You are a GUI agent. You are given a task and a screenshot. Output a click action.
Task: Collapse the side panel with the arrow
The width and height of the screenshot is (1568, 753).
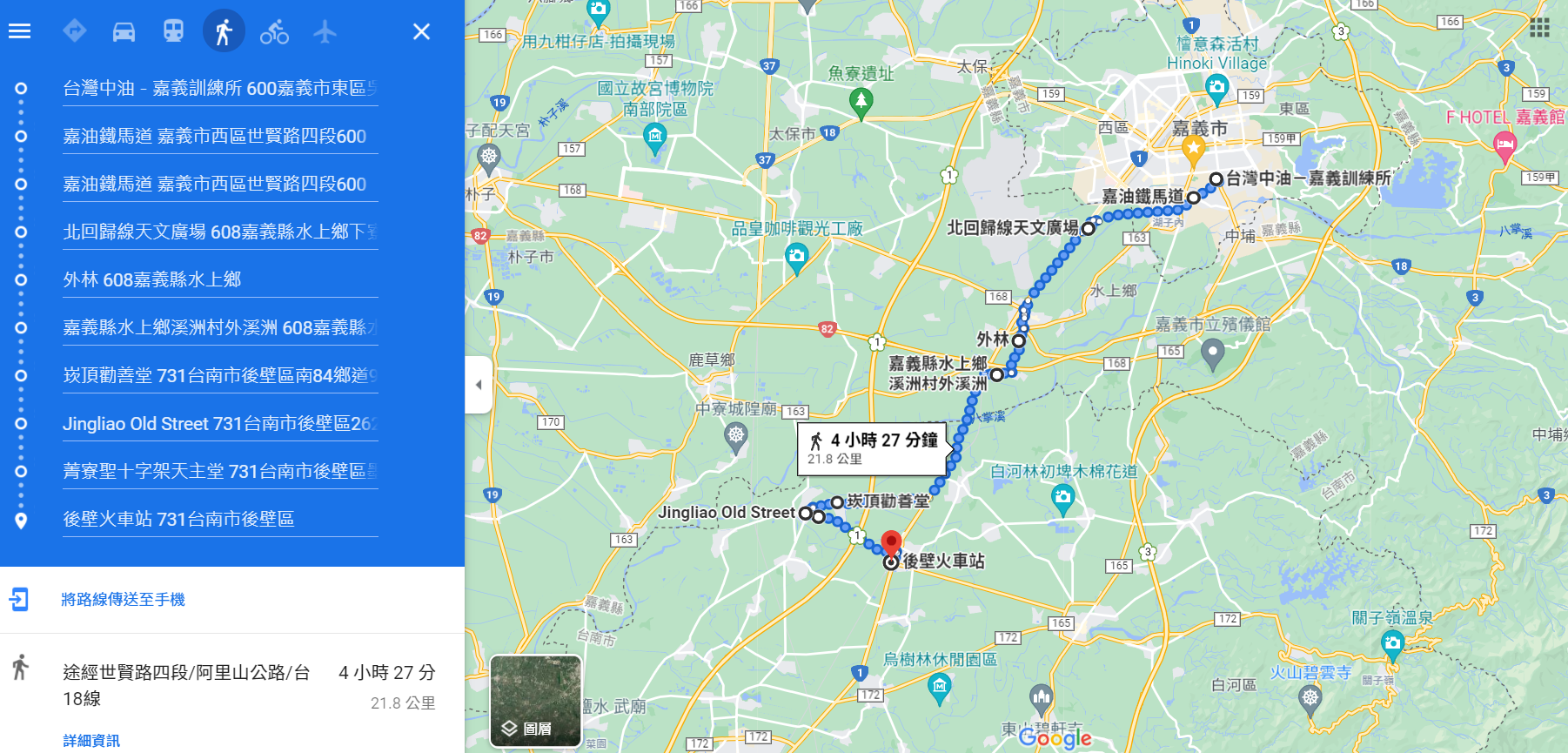[x=479, y=385]
